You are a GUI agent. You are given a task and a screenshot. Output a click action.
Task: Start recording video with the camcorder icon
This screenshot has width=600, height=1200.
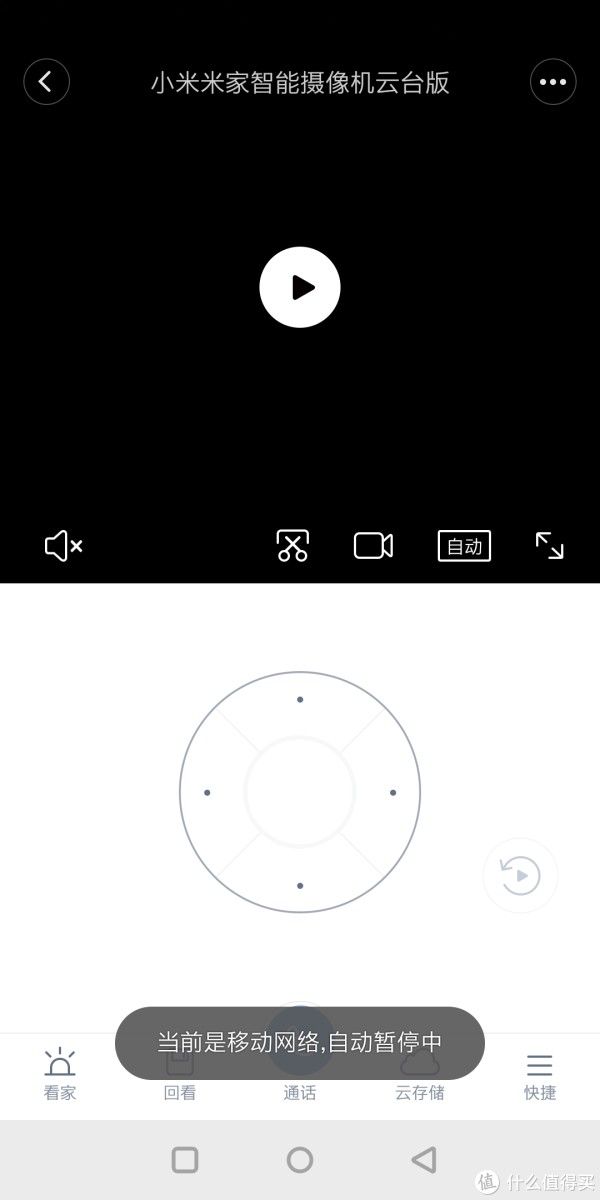(373, 546)
